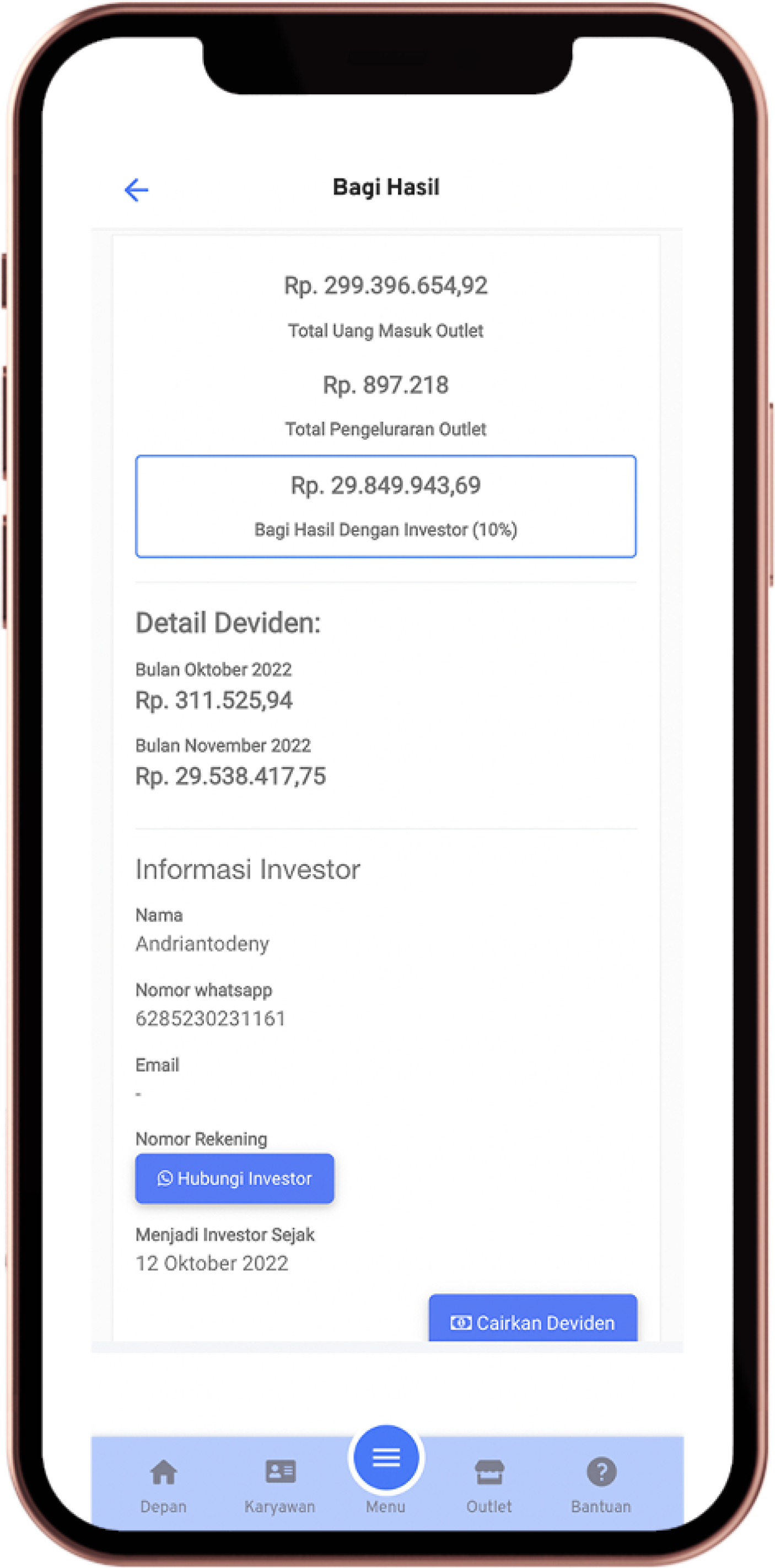Image resolution: width=775 pixels, height=1568 pixels.
Task: Go back using the blue arrow
Action: click(x=136, y=189)
